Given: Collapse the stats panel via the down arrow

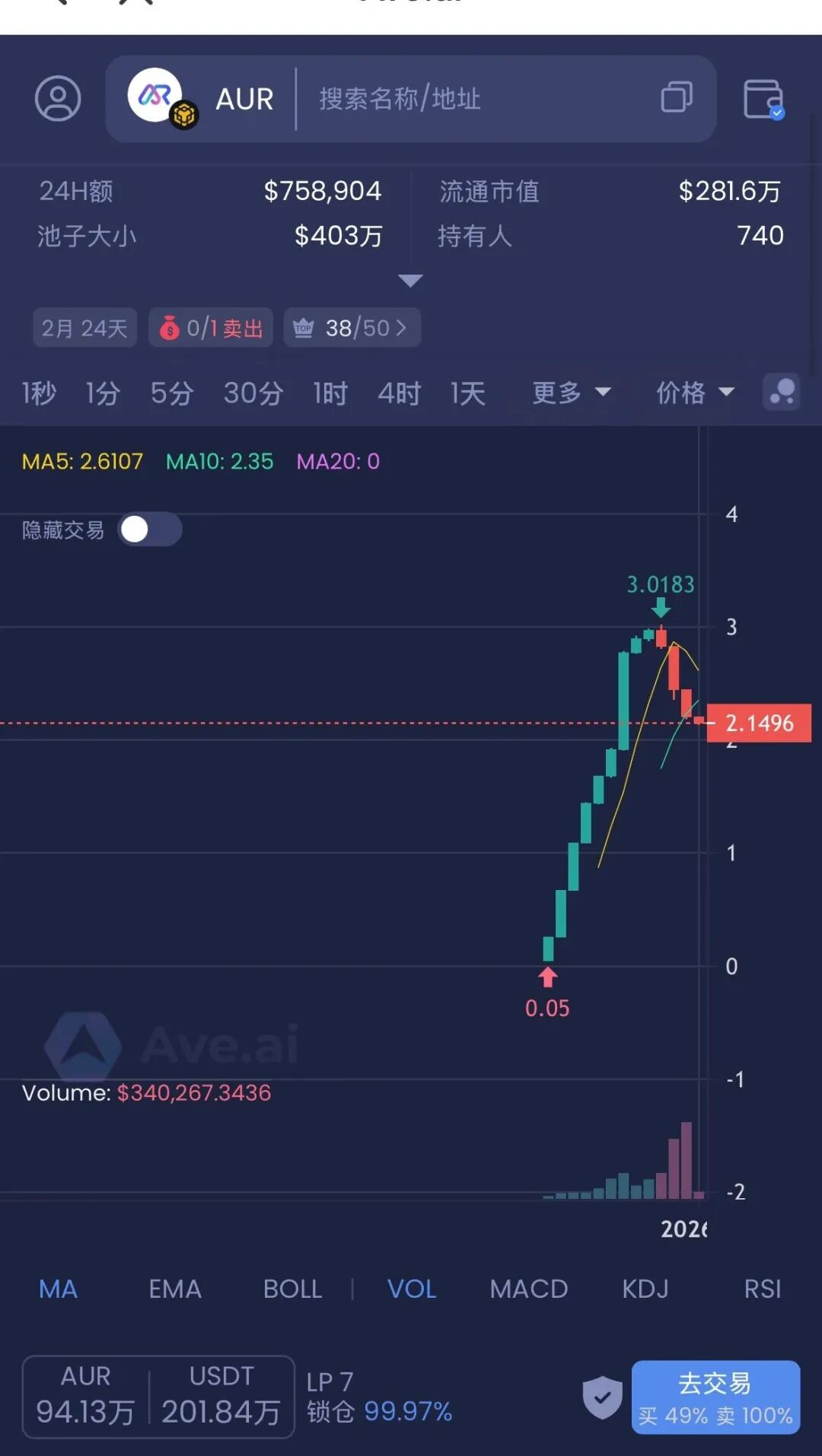Looking at the screenshot, I should tap(411, 280).
